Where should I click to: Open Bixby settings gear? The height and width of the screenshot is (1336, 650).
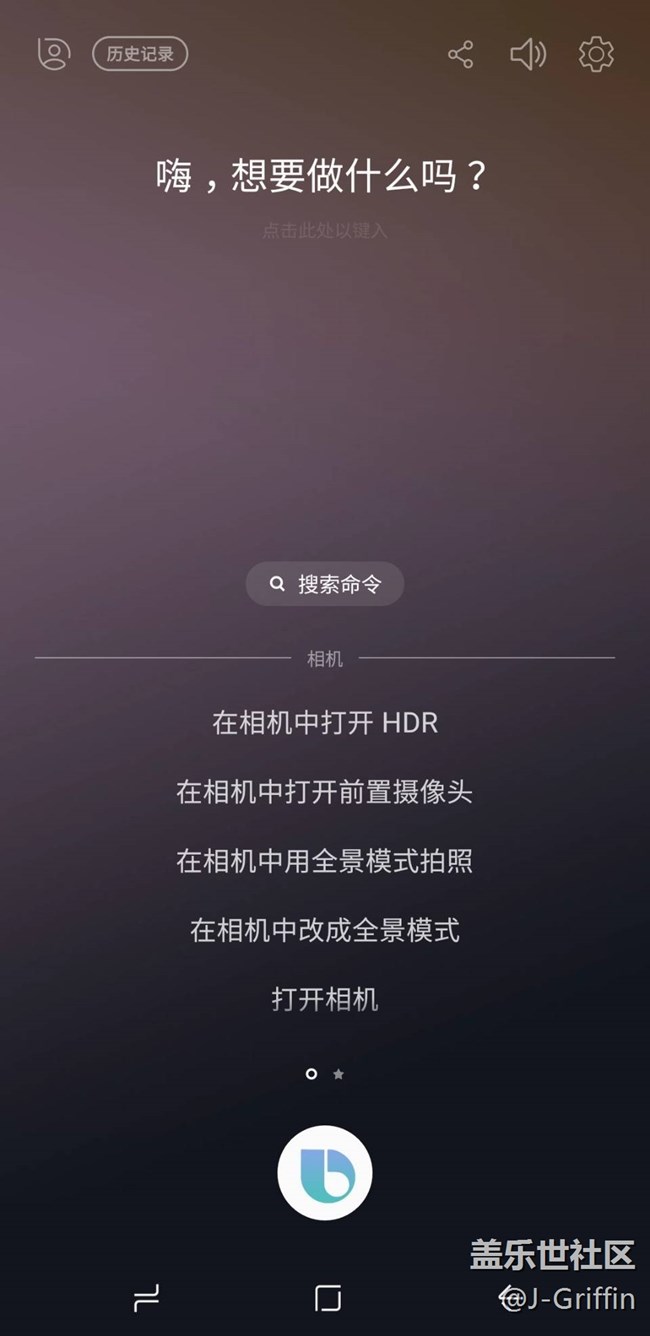(x=596, y=54)
